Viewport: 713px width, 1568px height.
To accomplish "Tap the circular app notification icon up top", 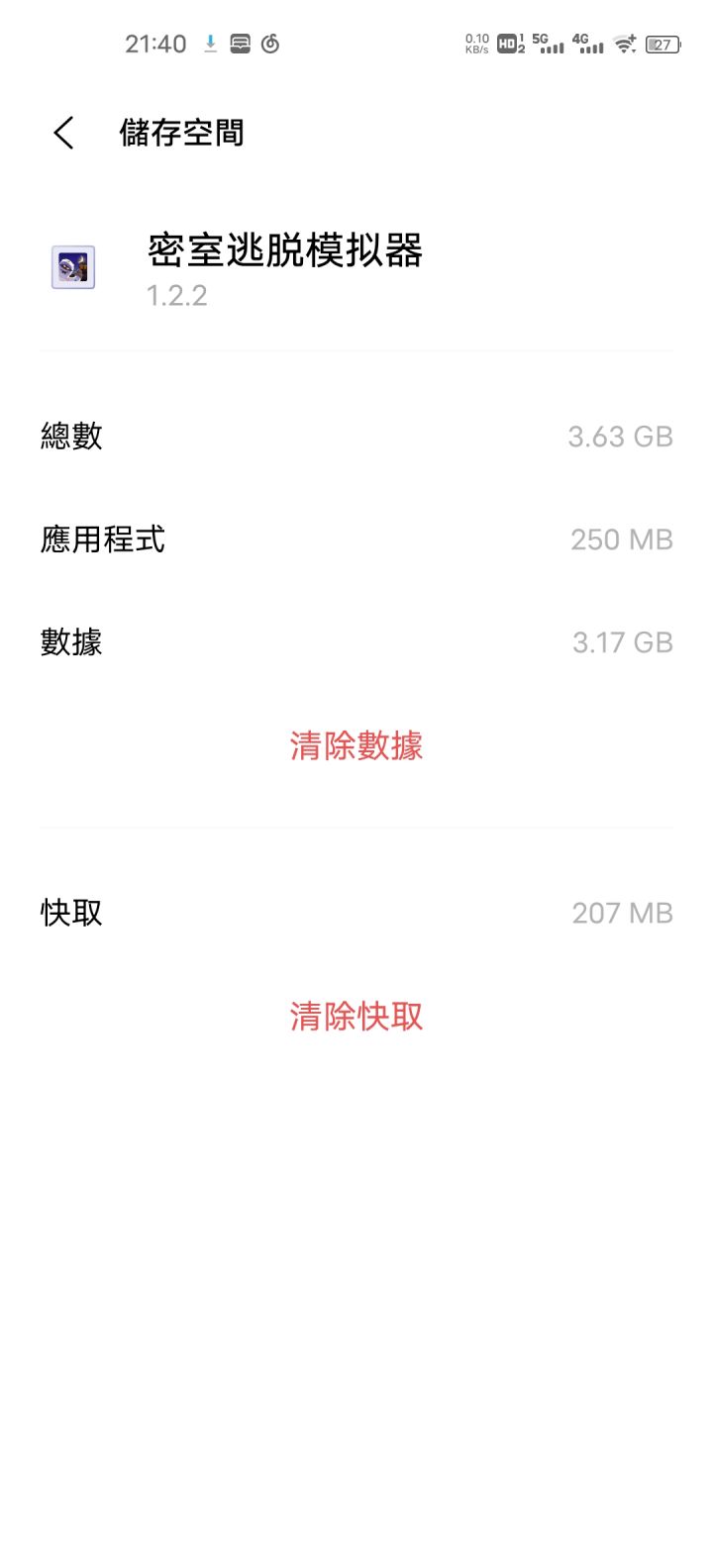I will coord(268,44).
